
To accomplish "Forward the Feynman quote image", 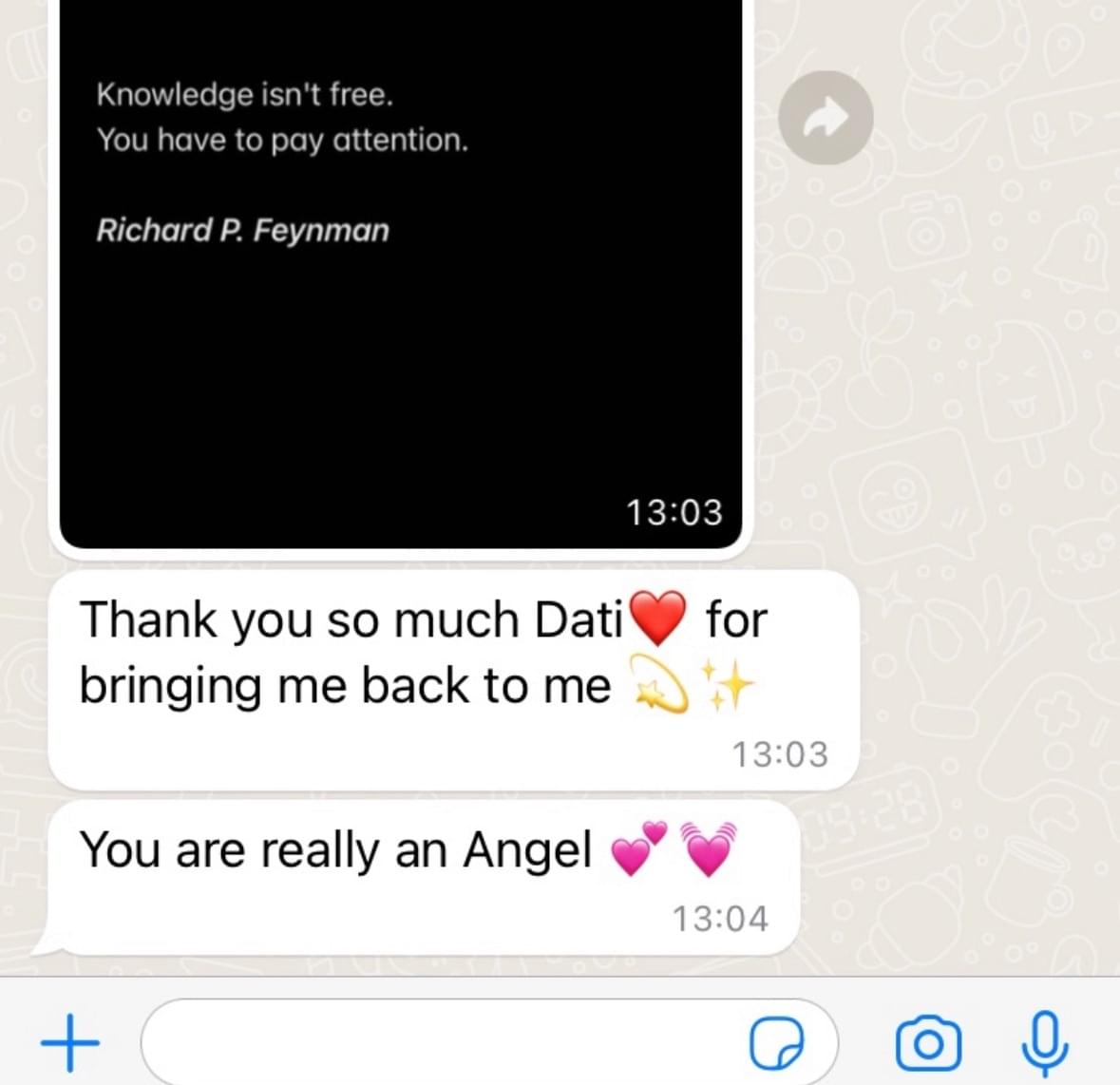I will pyautogui.click(x=825, y=118).
